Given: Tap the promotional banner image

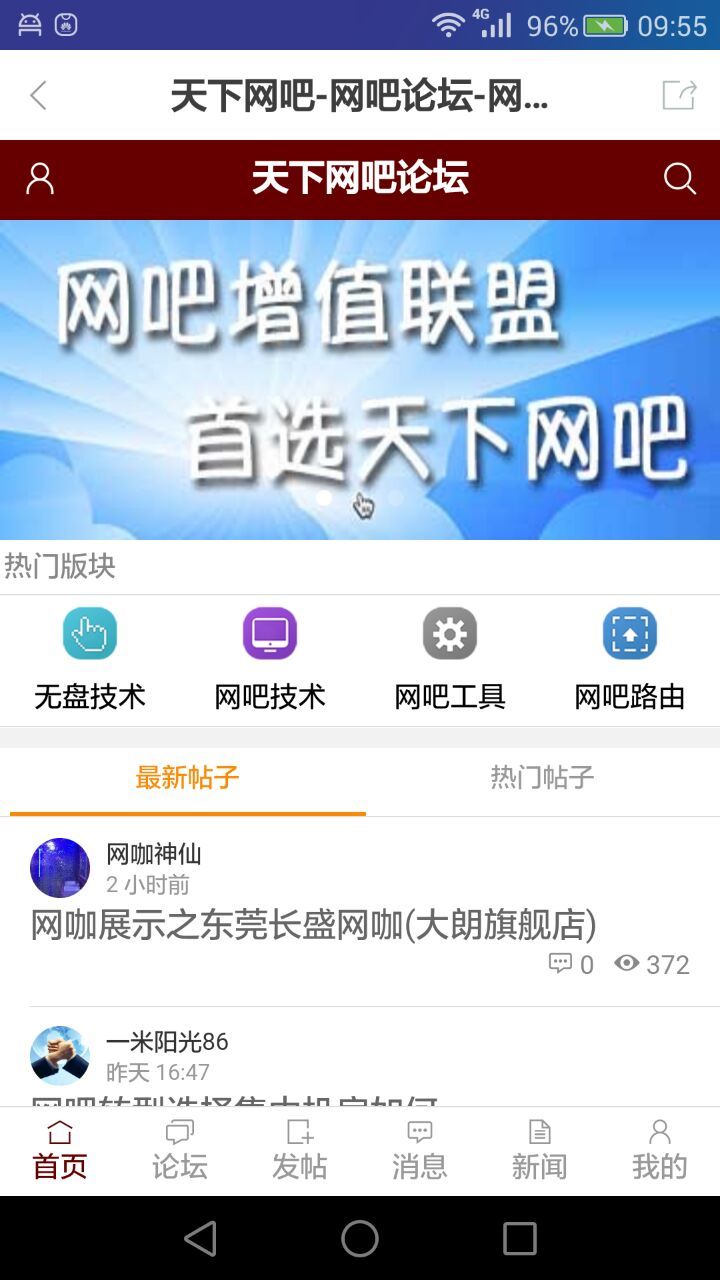Looking at the screenshot, I should pos(360,375).
